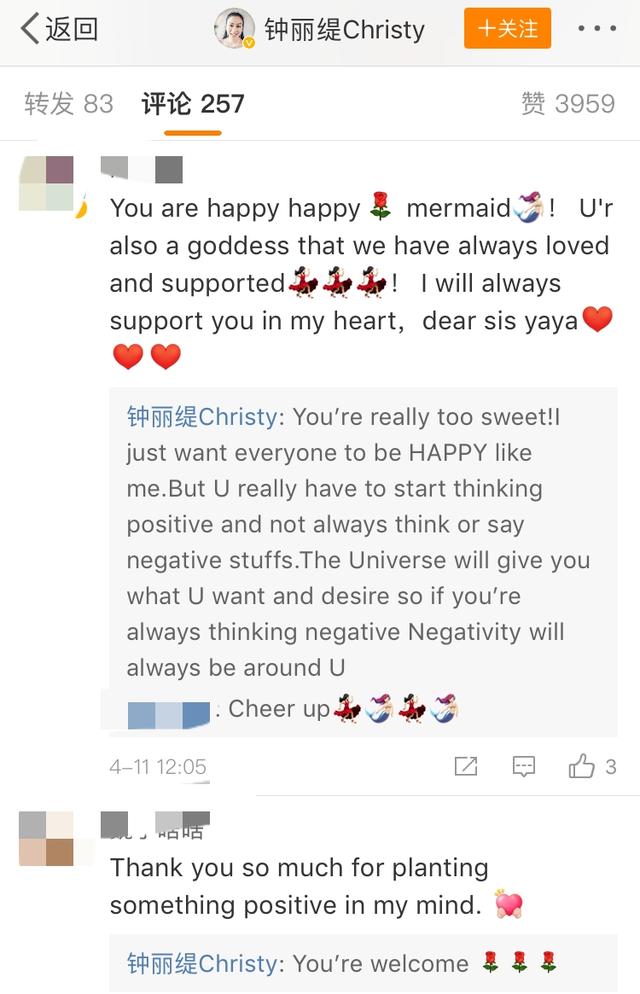This screenshot has height=994, width=640.
Task: Select the 评论 257 tab
Action: pyautogui.click(x=193, y=104)
